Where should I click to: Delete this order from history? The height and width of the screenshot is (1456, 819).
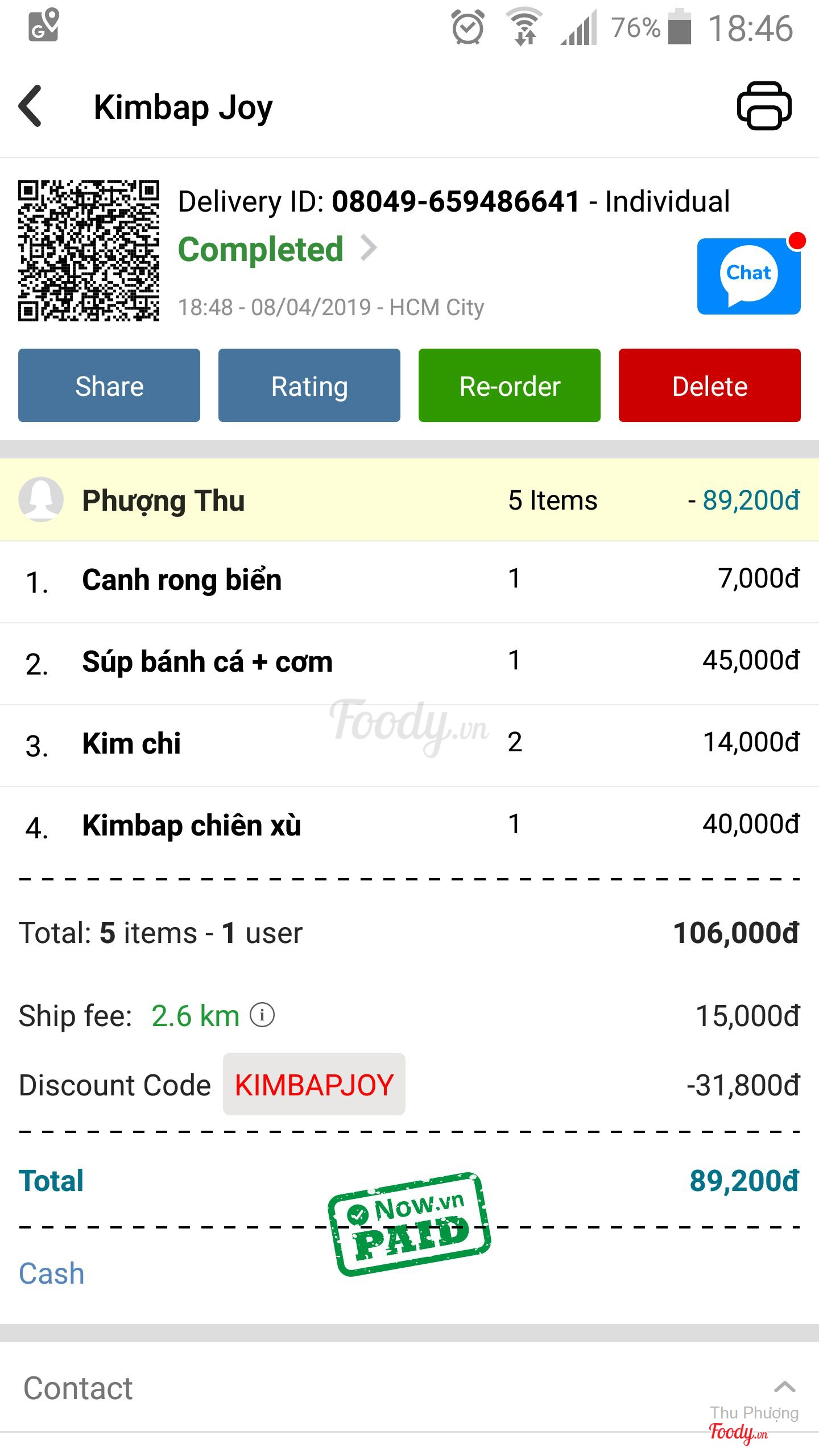point(709,386)
